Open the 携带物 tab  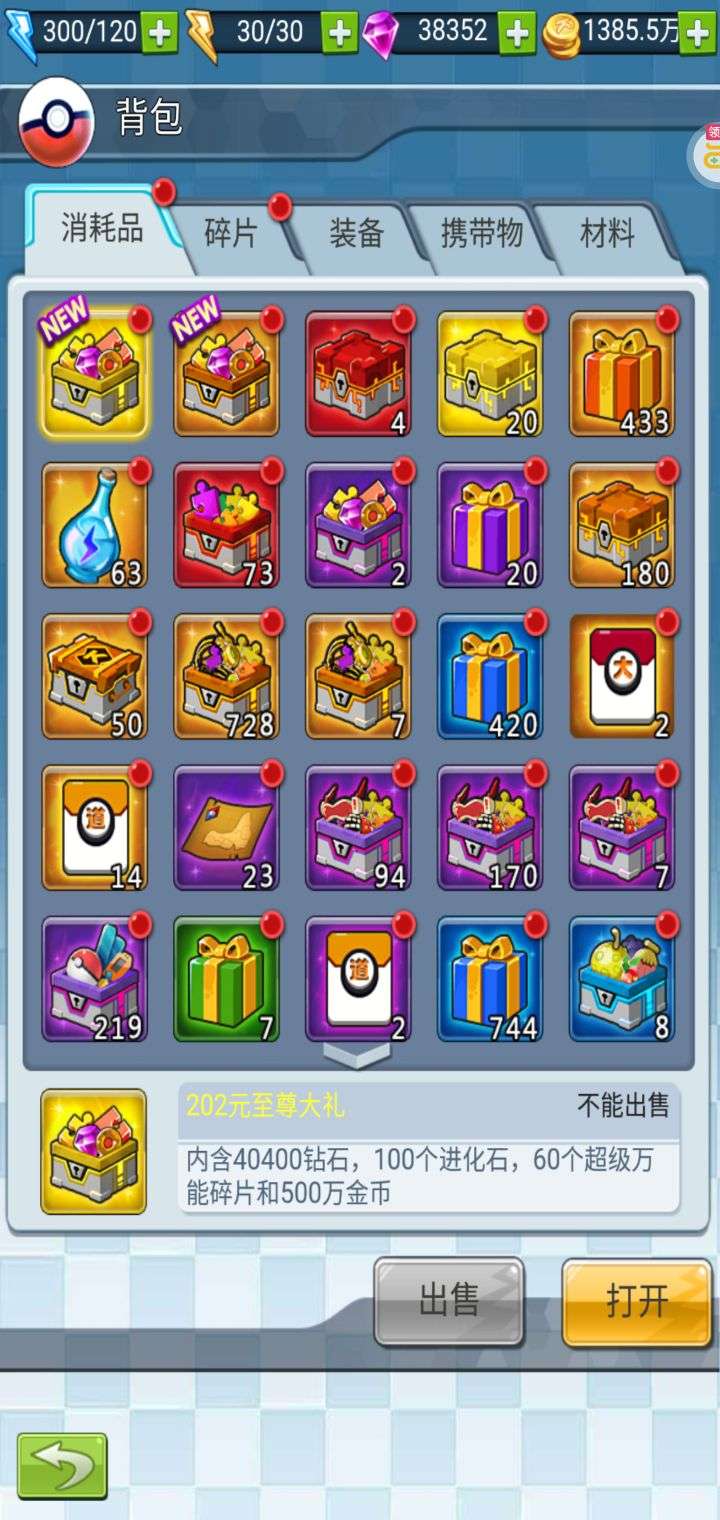click(x=482, y=234)
